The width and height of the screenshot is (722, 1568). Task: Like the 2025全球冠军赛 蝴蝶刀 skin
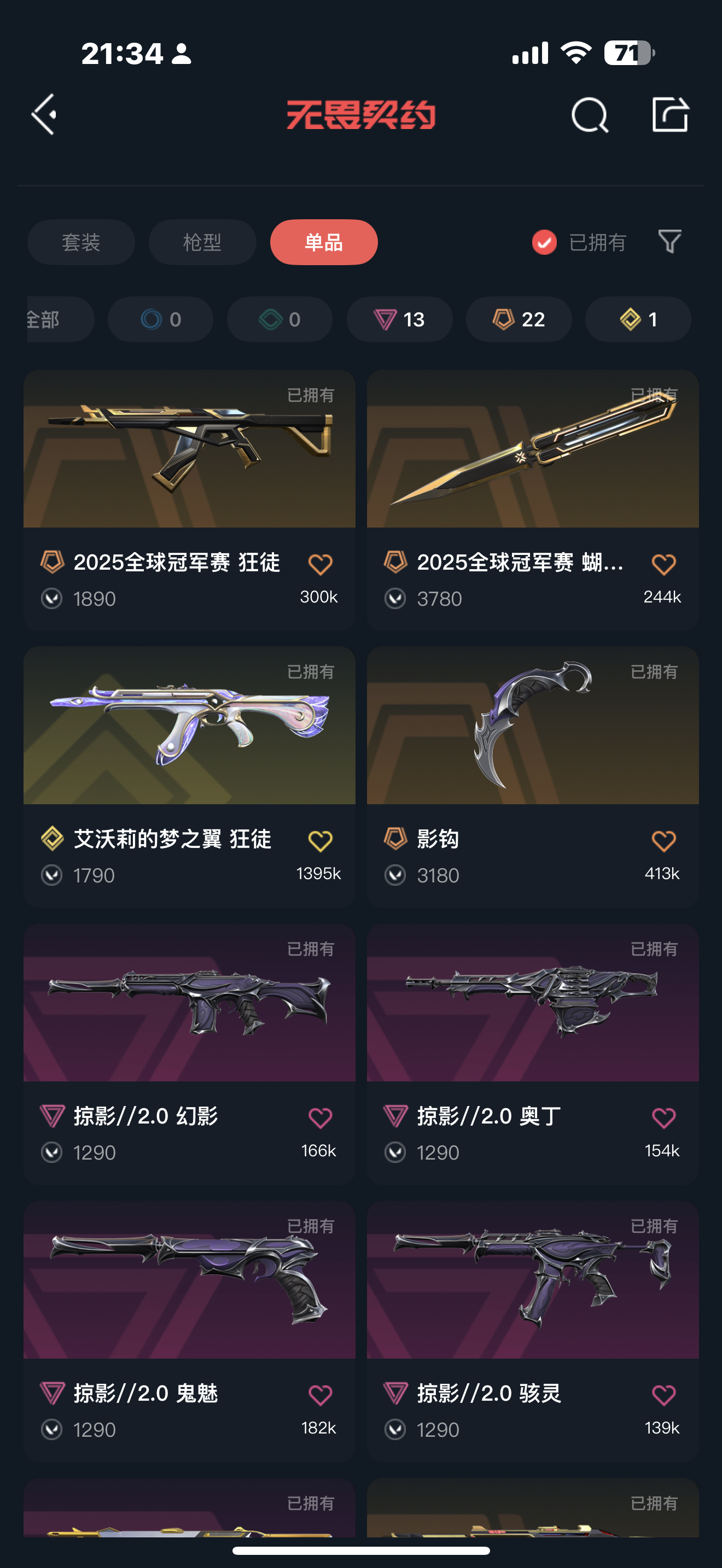[663, 564]
